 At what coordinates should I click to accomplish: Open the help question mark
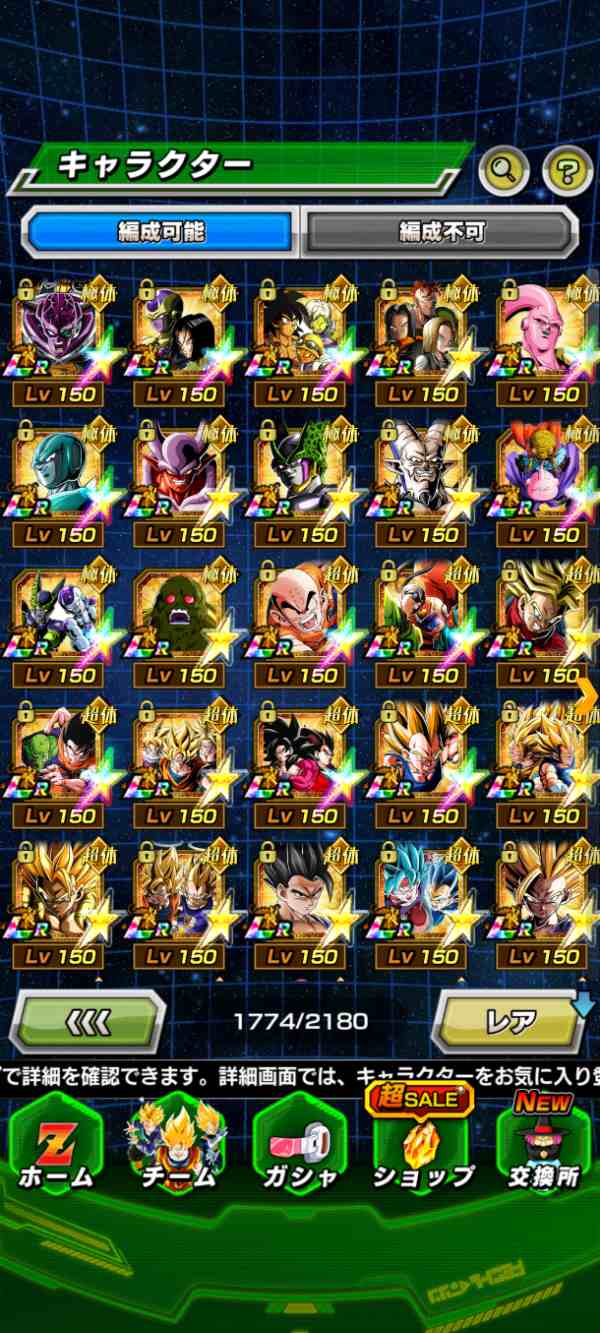click(x=567, y=172)
